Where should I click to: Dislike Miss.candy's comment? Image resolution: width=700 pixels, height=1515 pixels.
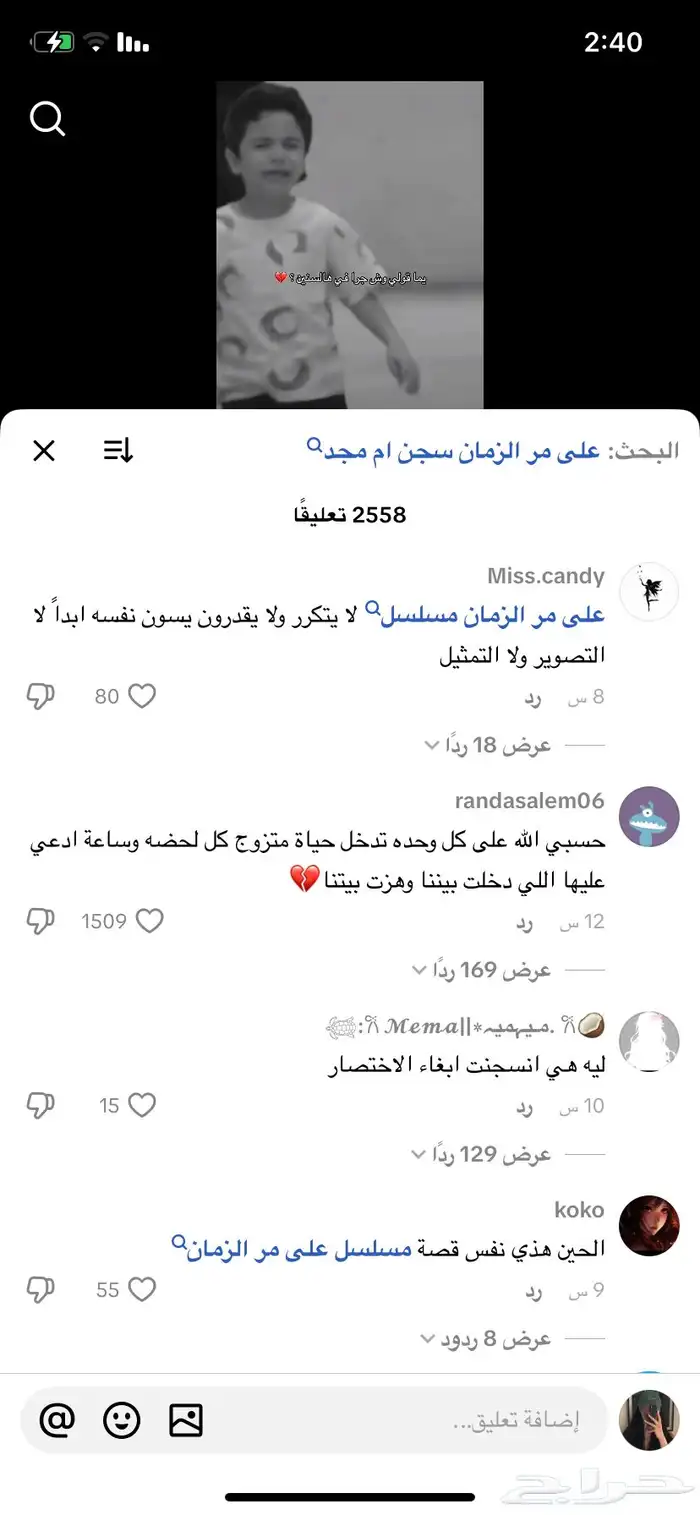coord(40,696)
